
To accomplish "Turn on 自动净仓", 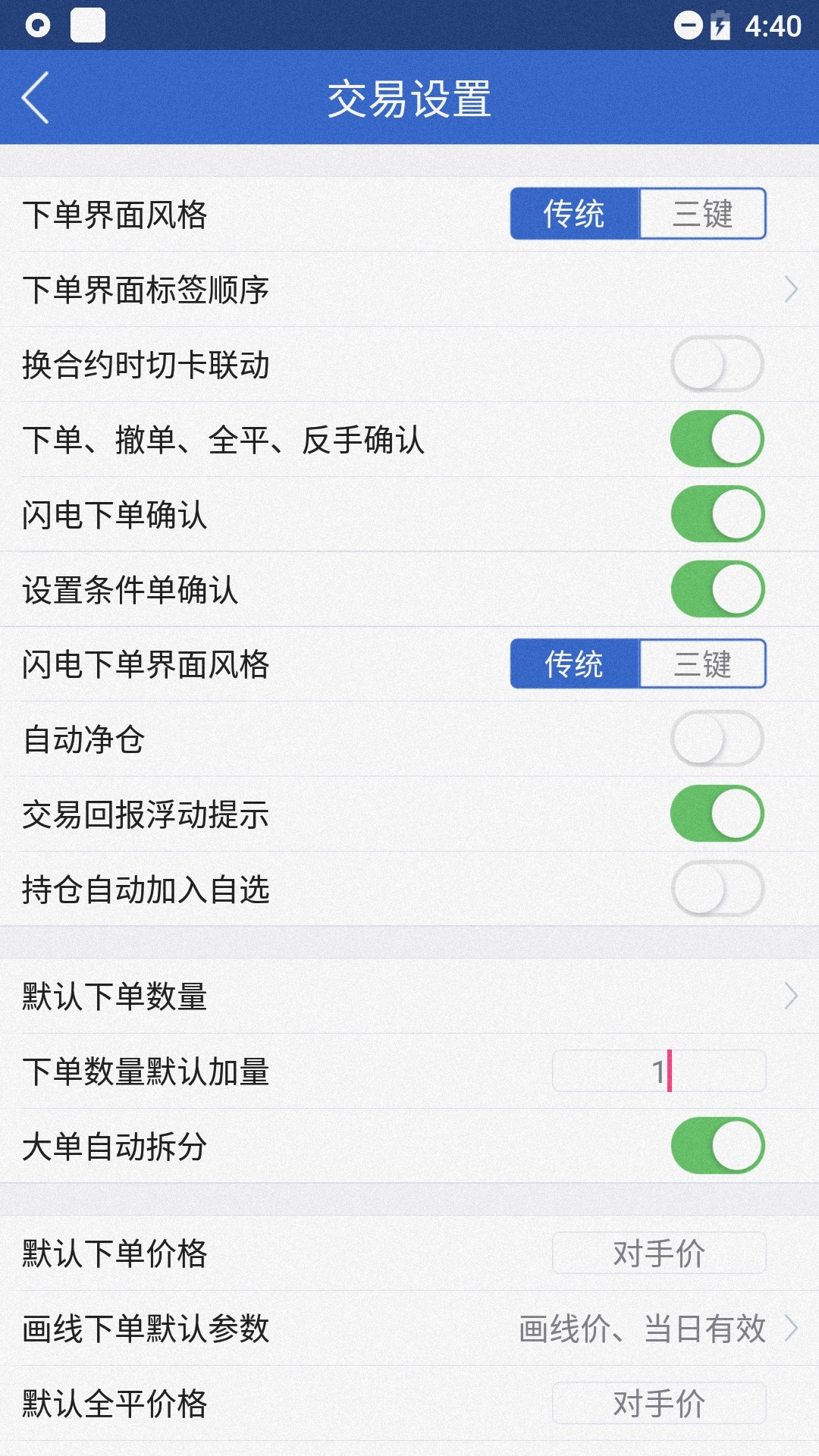I will pyautogui.click(x=717, y=739).
